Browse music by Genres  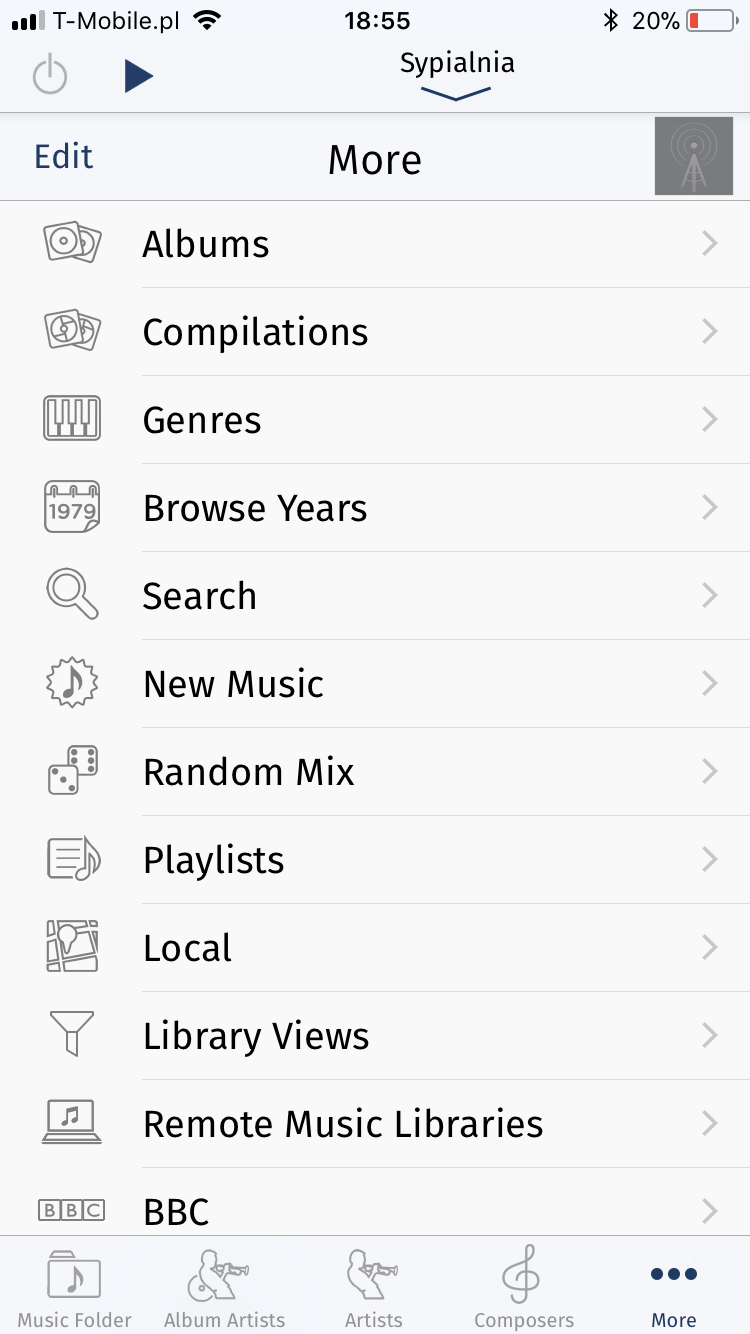375,420
